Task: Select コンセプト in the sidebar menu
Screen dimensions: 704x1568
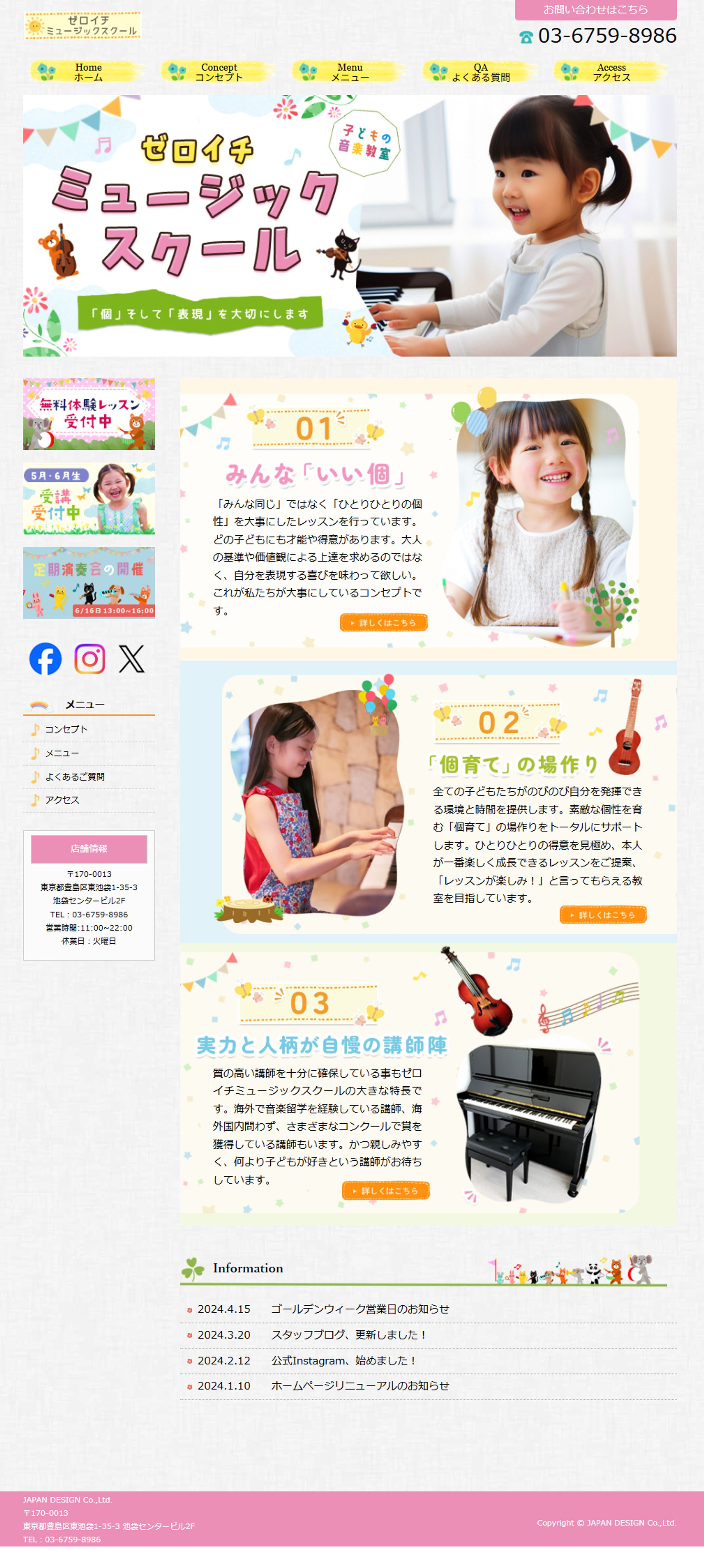Action: pyautogui.click(x=66, y=729)
